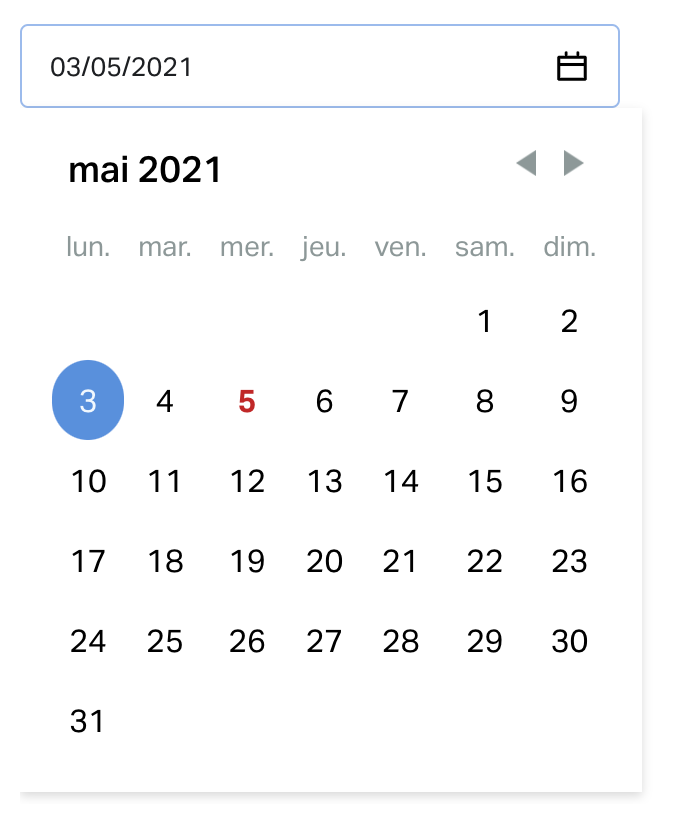
Task: Choose day 23 in the calendar
Action: pos(569,562)
